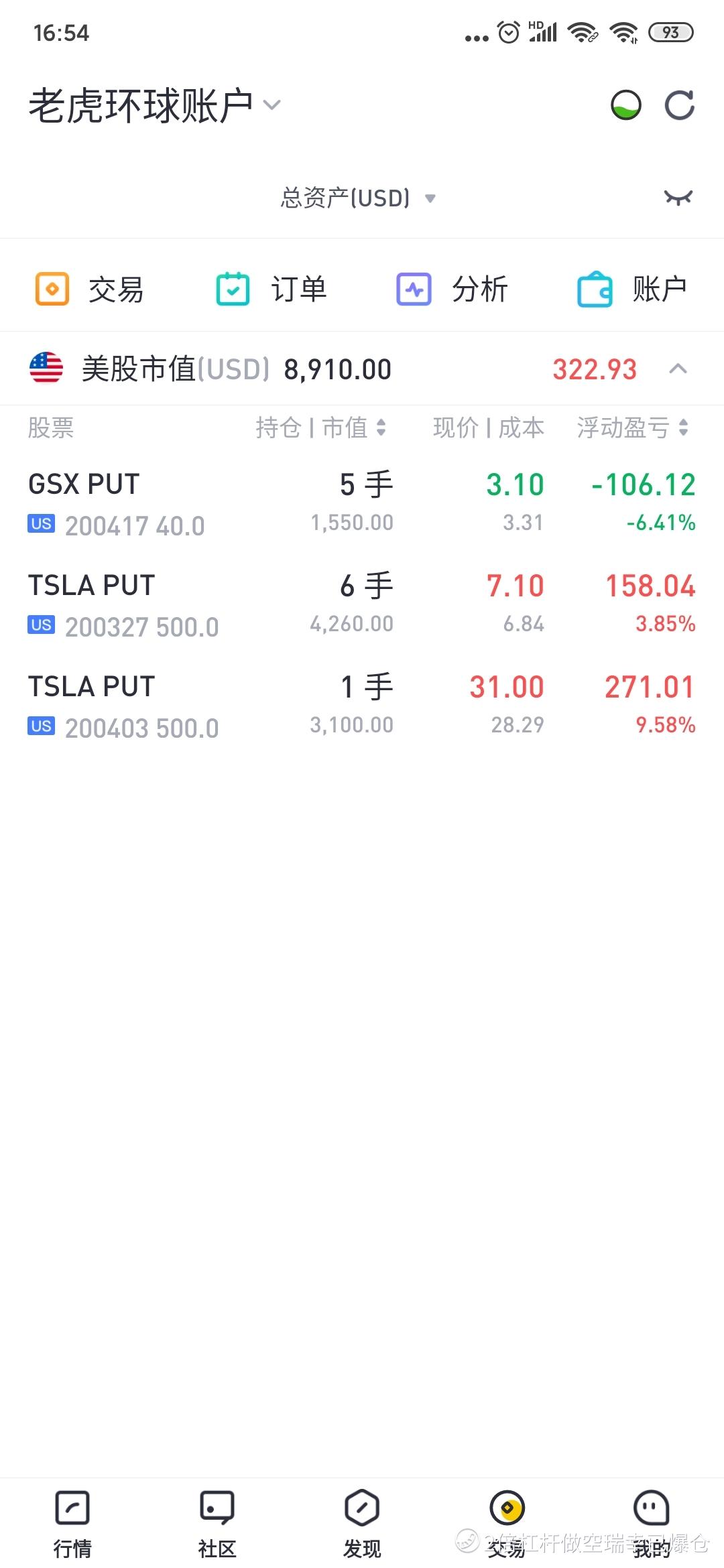Open the 分析 analysis shortcut

[452, 289]
